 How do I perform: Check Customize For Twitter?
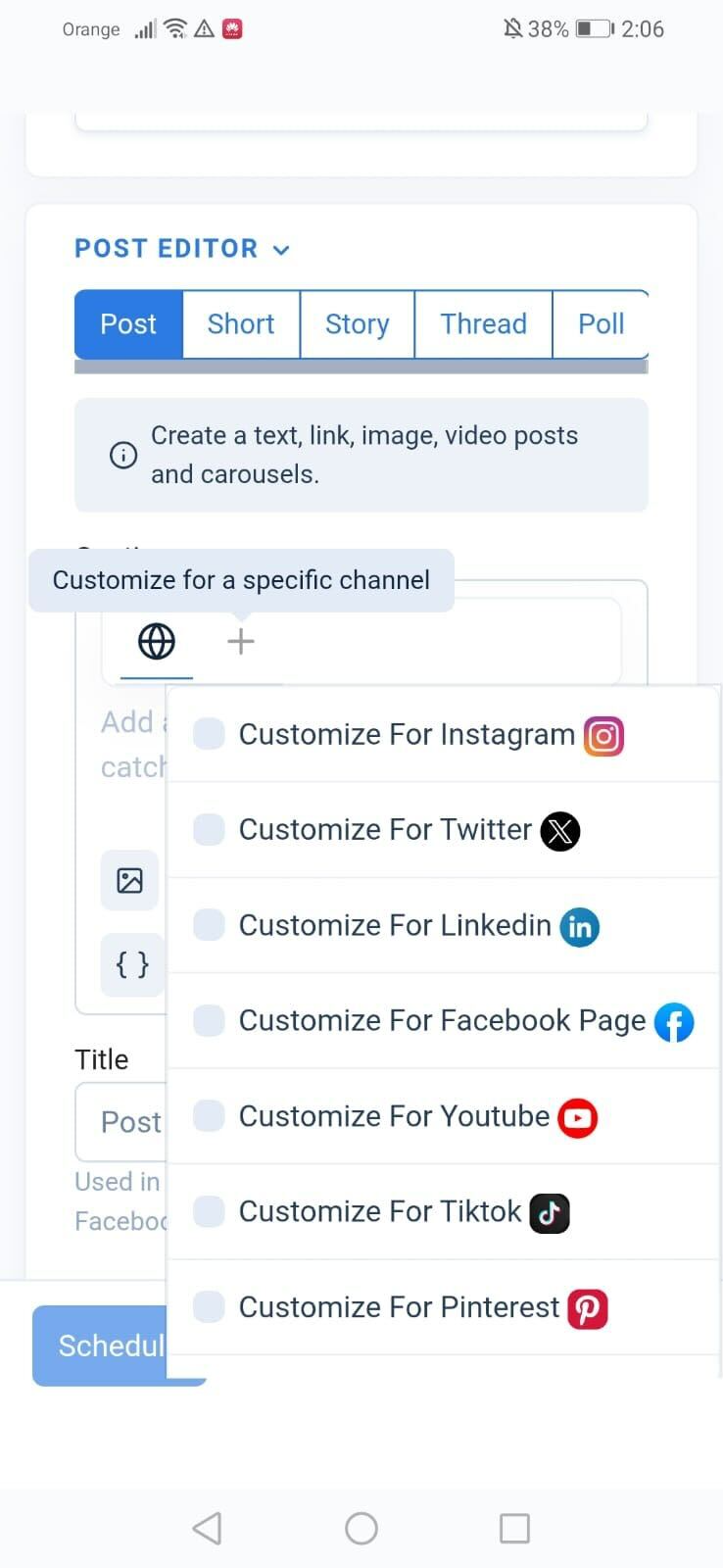point(210,830)
